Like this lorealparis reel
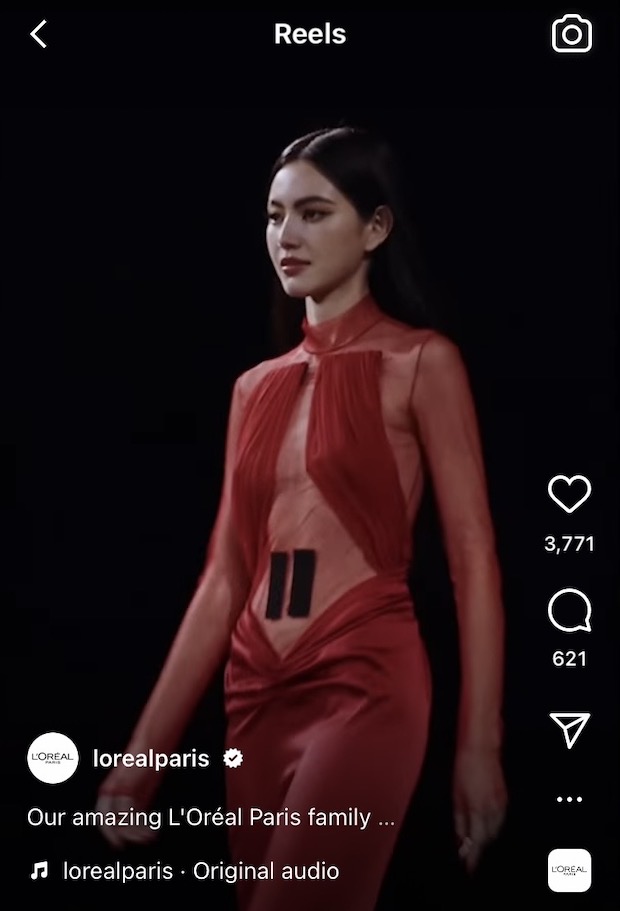620x911 pixels. click(569, 495)
